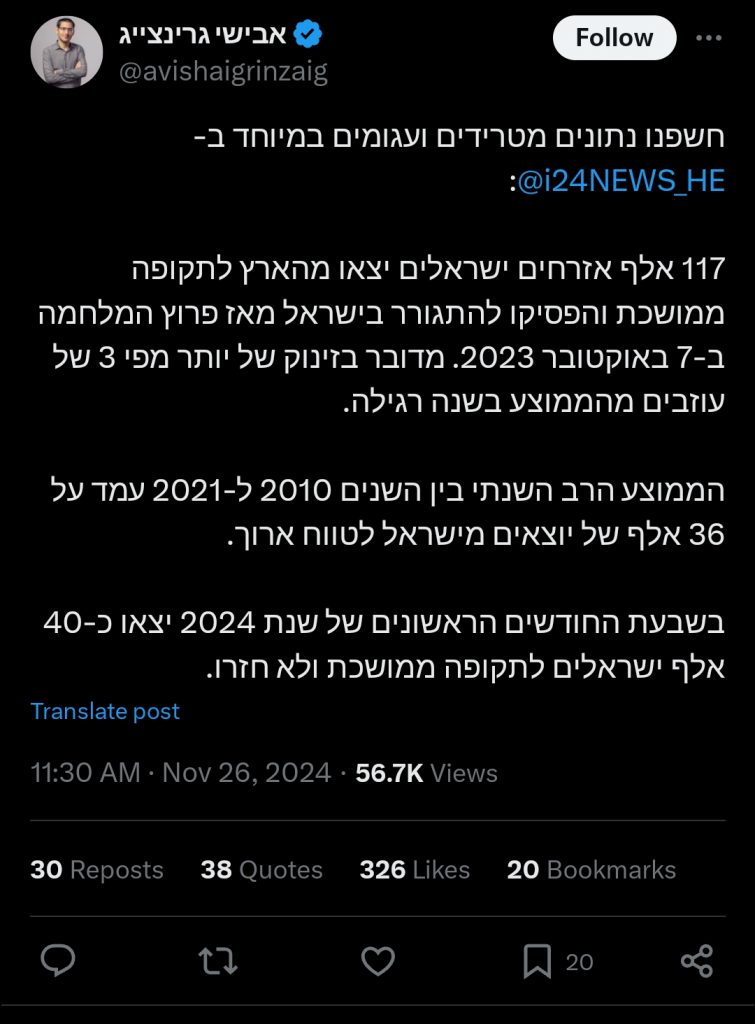Translate this post
The image size is (755, 1024).
(x=105, y=711)
